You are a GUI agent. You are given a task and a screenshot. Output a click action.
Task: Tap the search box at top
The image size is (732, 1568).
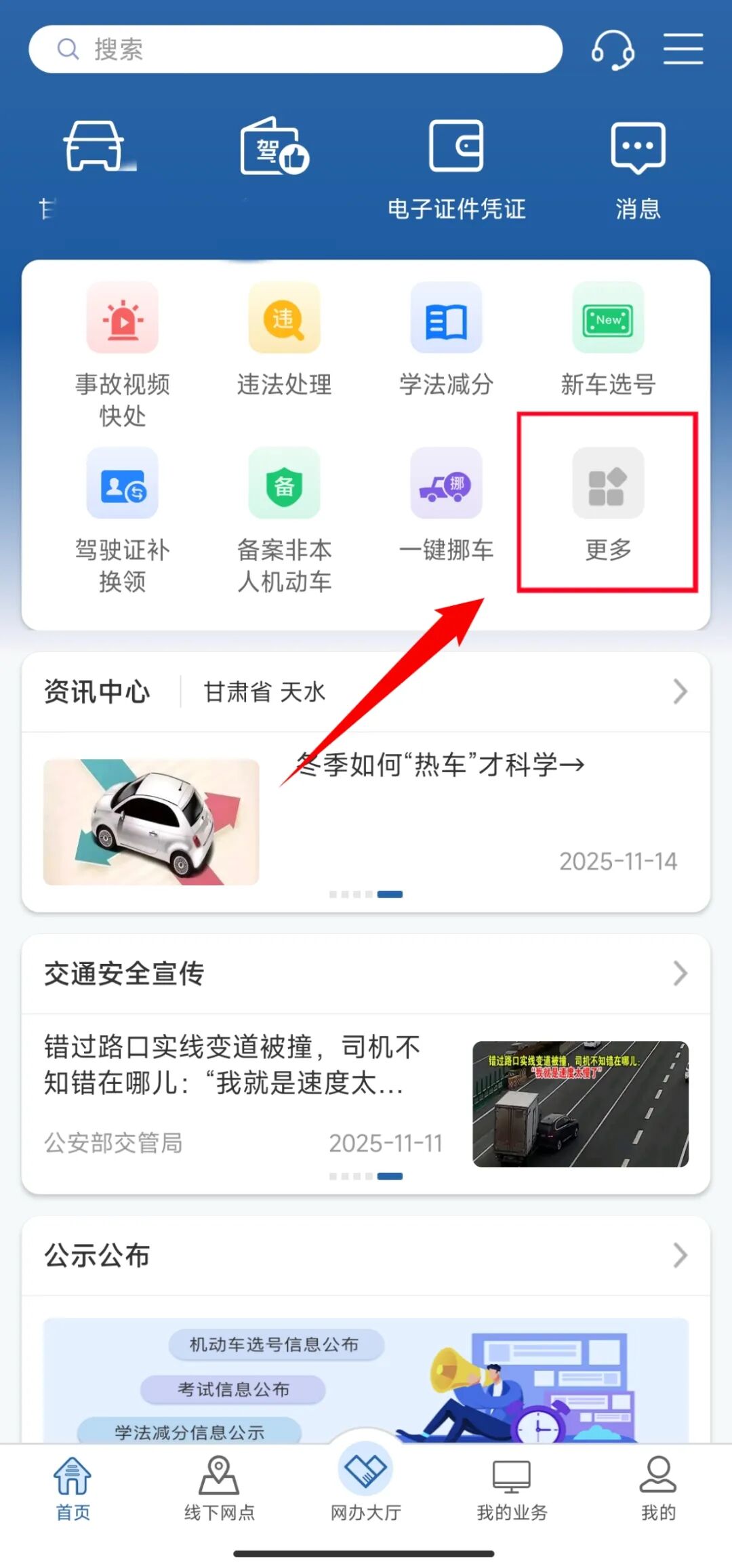(x=296, y=49)
